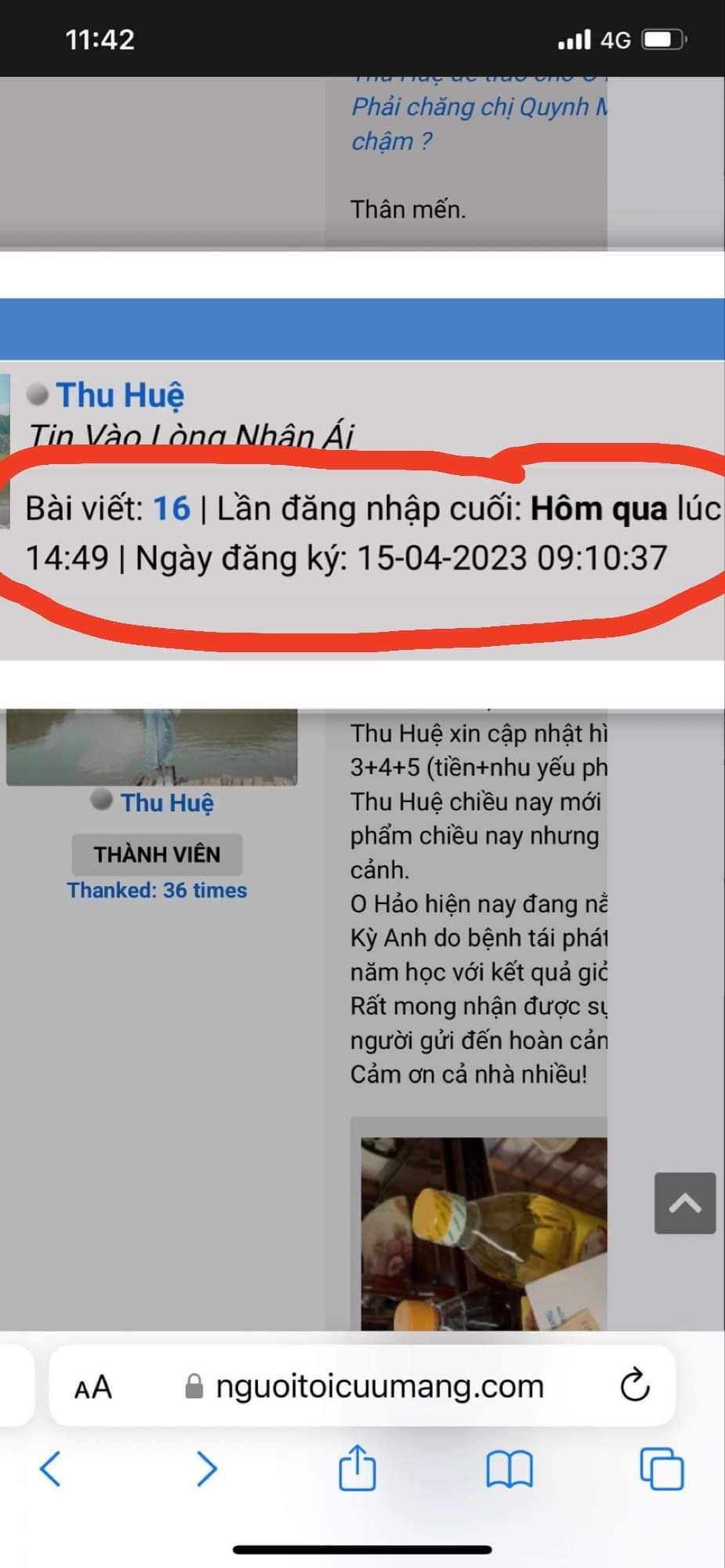Open the AA page settings menu
725x1568 pixels.
point(93,1387)
